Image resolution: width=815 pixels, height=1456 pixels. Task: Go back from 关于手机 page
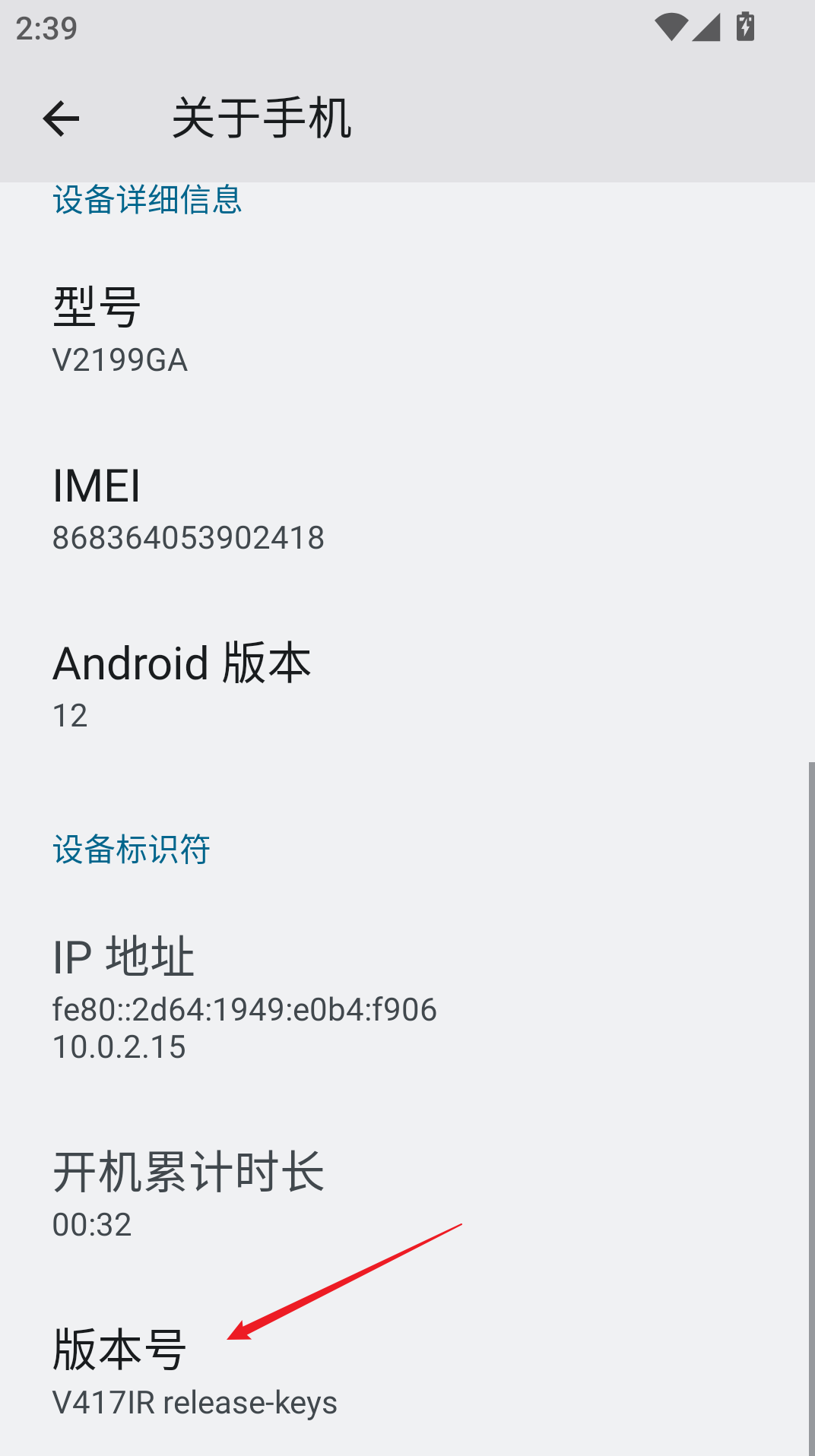coord(61,119)
